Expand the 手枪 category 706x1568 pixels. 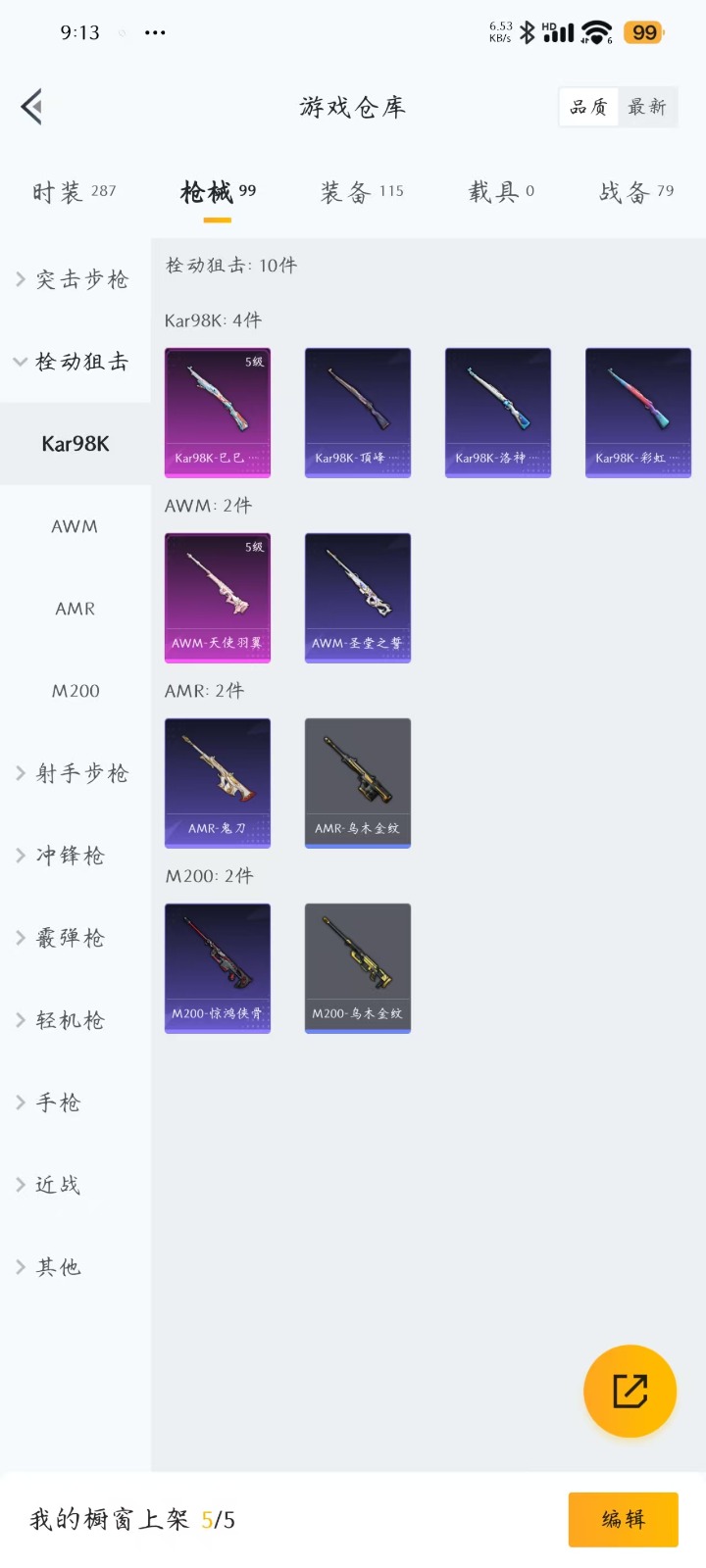[x=59, y=1102]
